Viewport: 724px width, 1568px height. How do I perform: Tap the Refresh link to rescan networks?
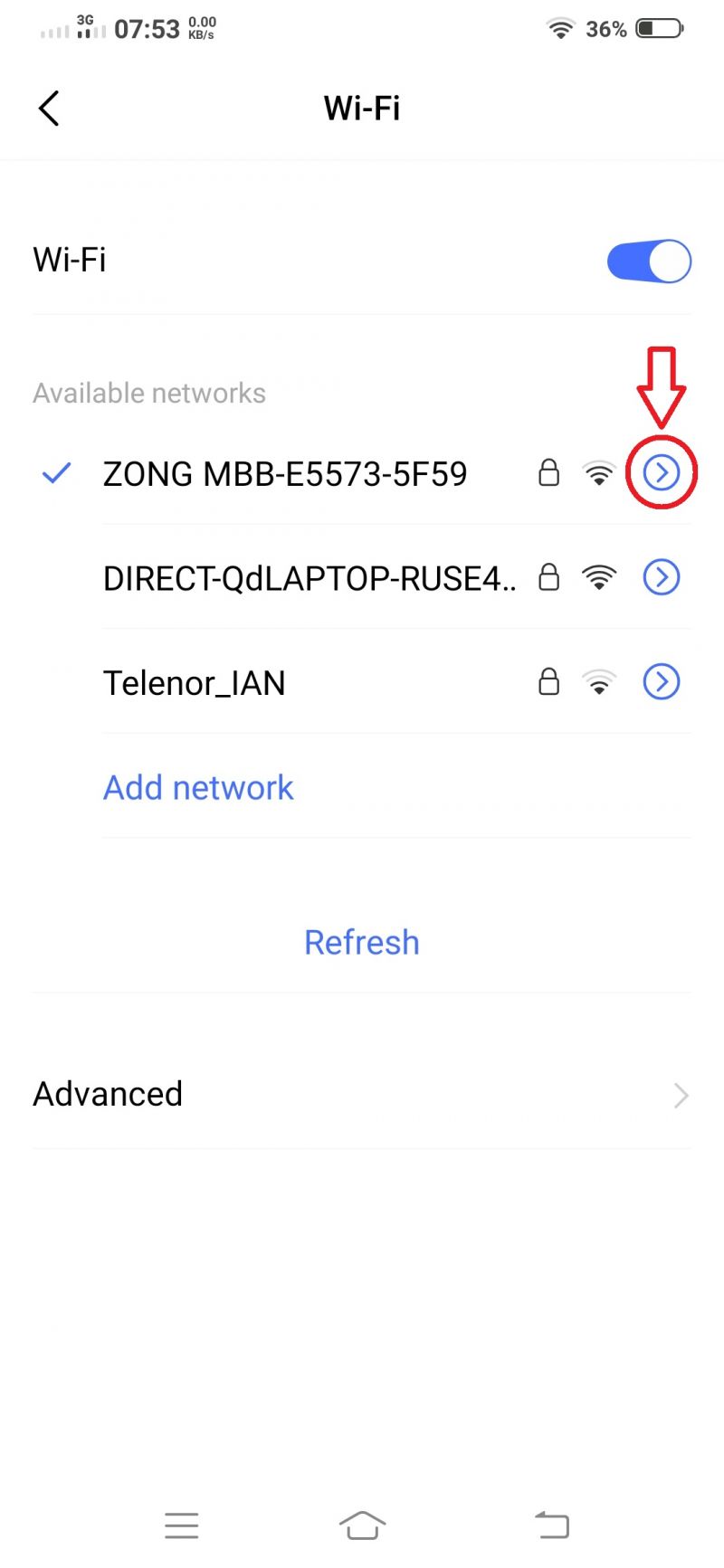tap(361, 941)
